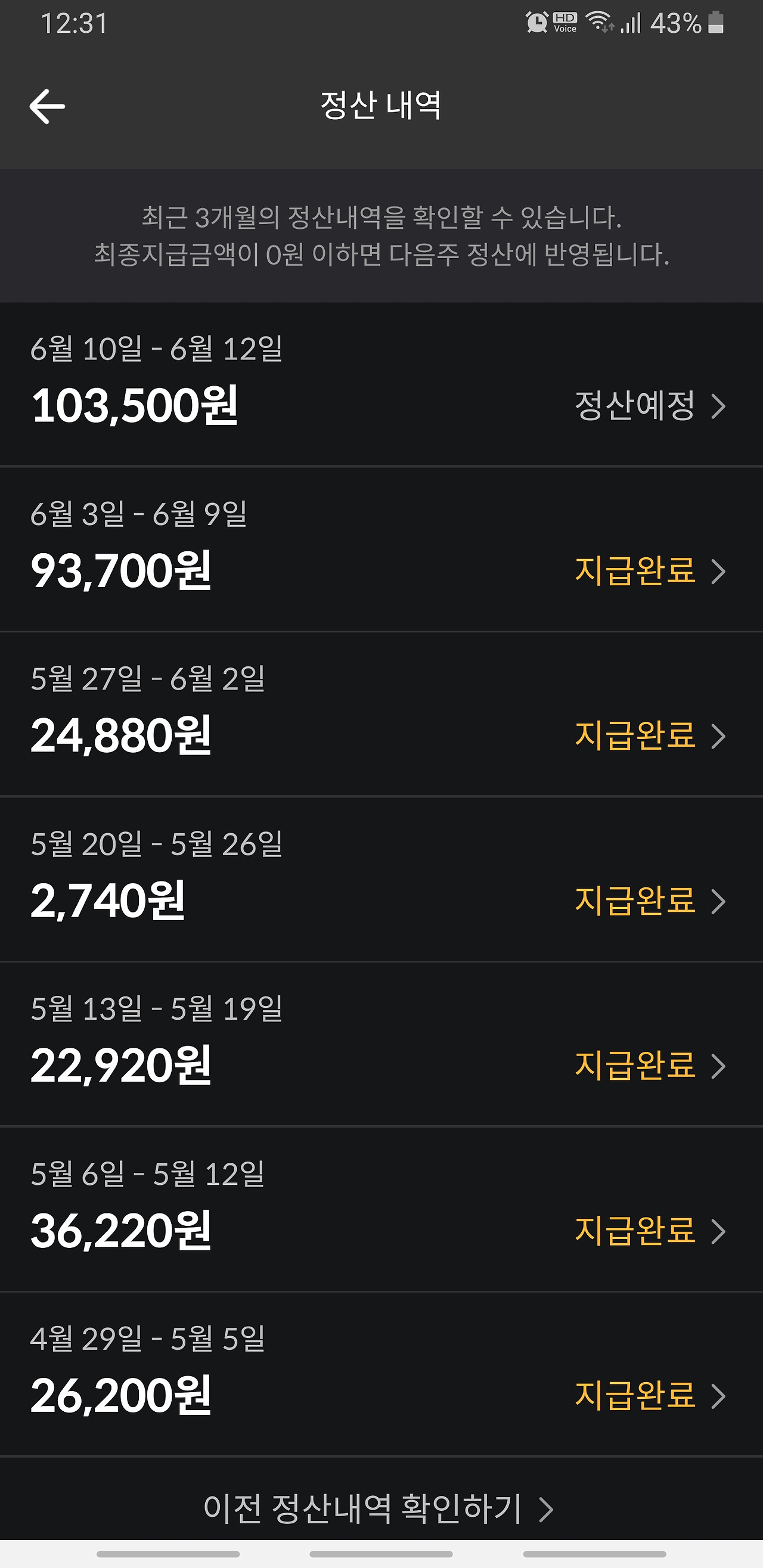Image resolution: width=763 pixels, height=1568 pixels.
Task: Tap the 12:31 clock in status bar
Action: [x=73, y=23]
